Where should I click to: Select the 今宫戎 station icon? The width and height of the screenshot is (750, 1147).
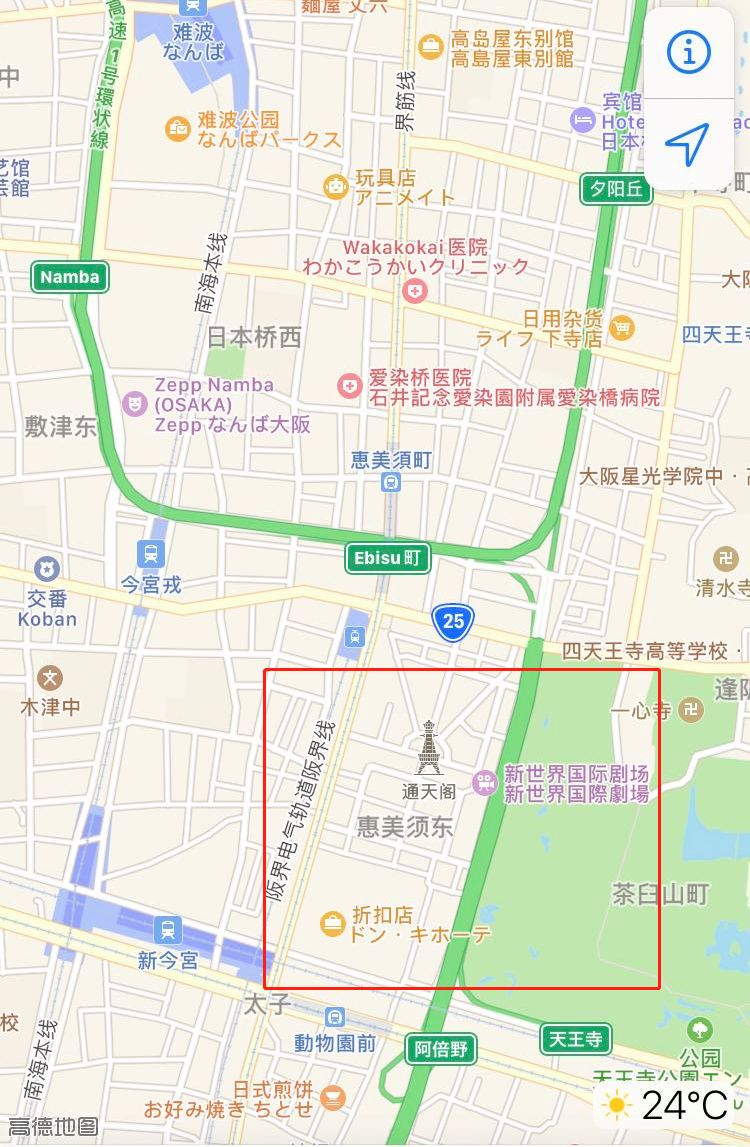151,553
